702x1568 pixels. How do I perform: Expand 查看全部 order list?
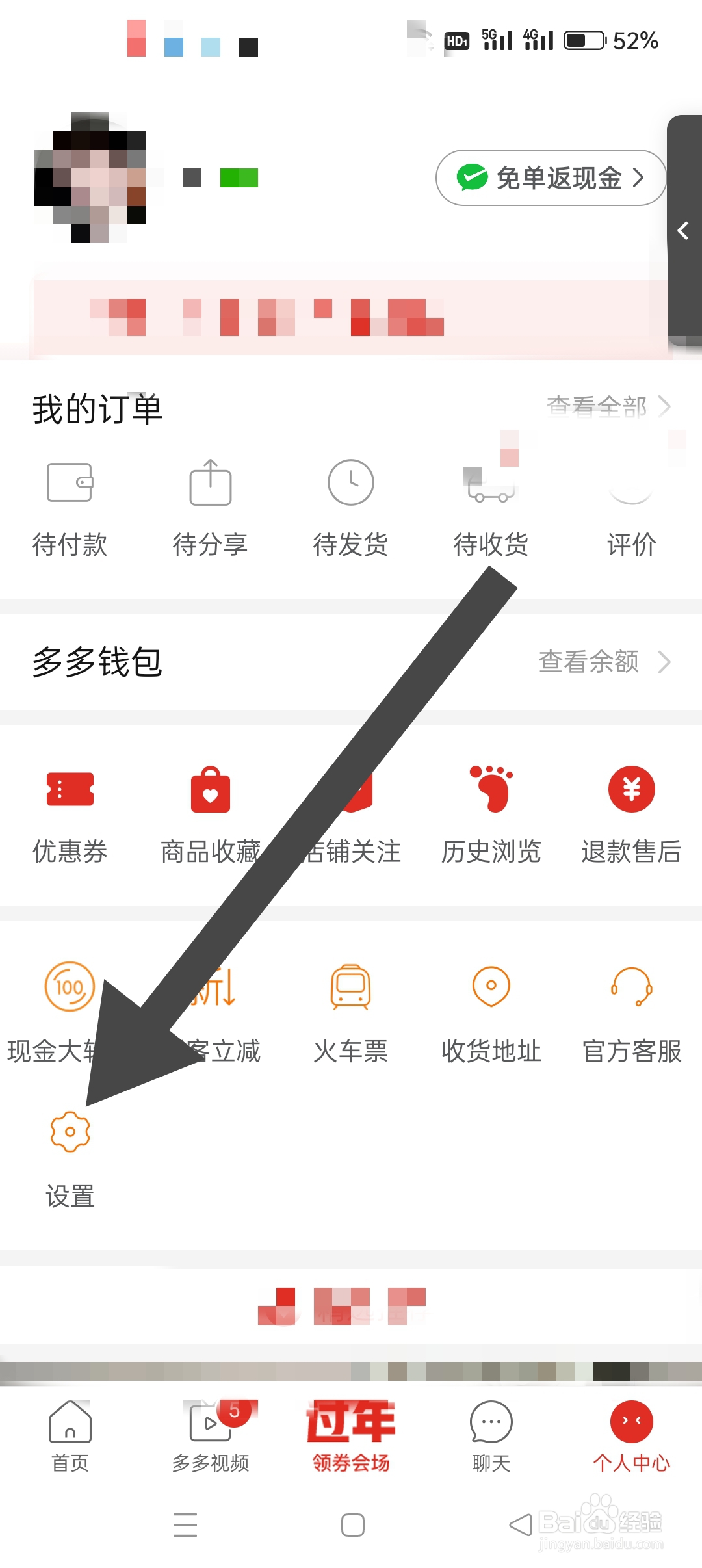point(604,406)
